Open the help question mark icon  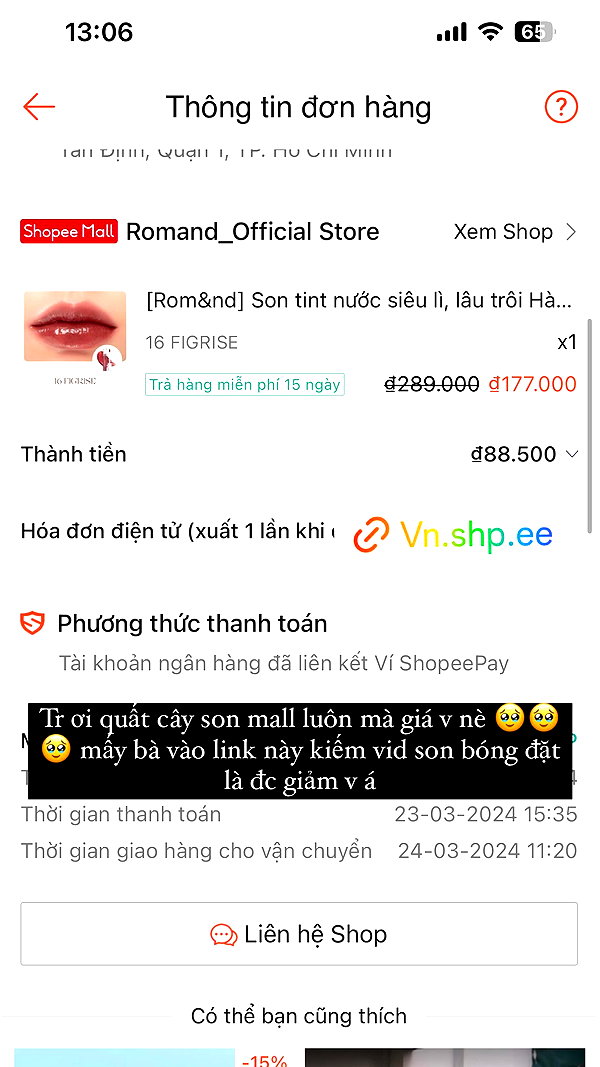coord(561,107)
